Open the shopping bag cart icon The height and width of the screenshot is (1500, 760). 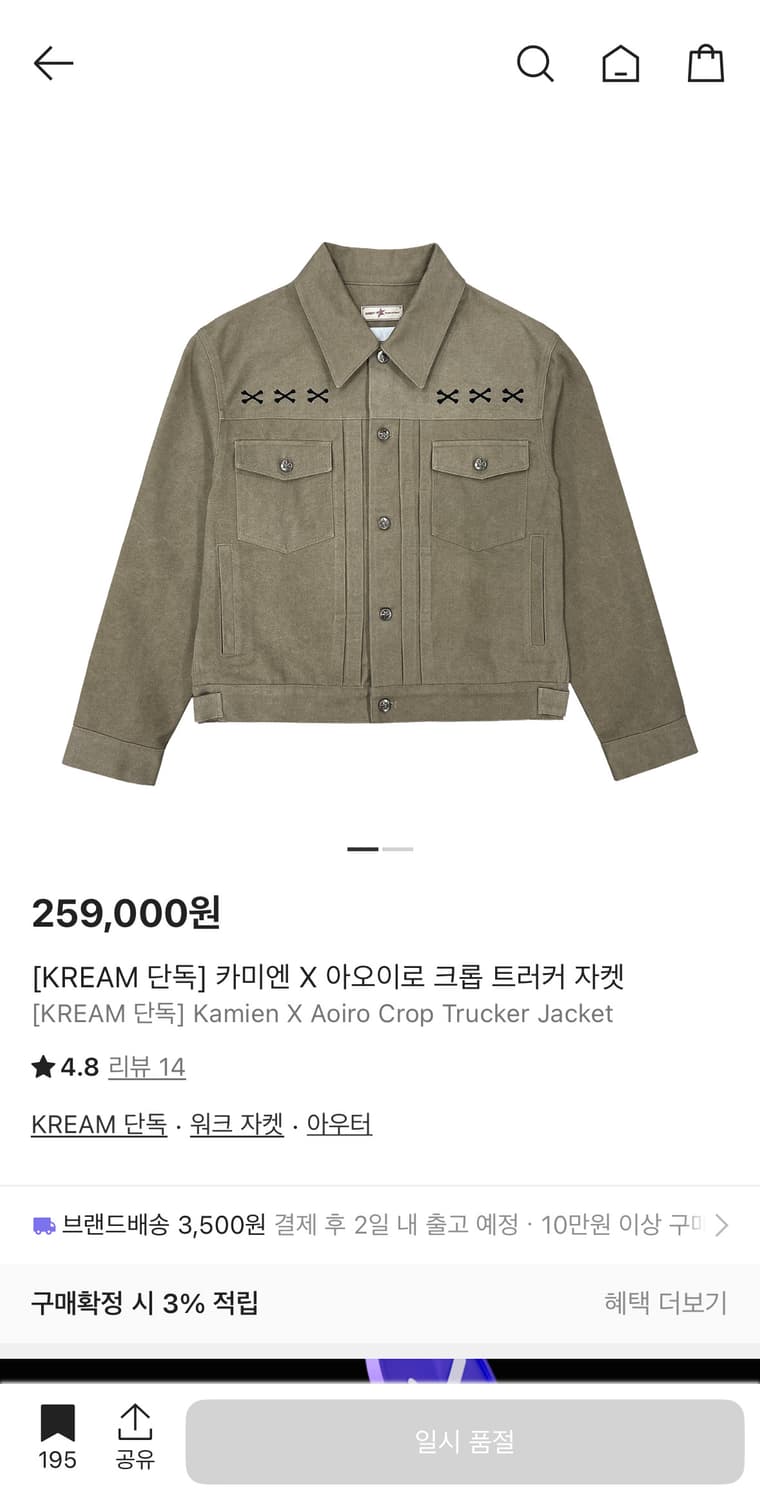tap(705, 63)
